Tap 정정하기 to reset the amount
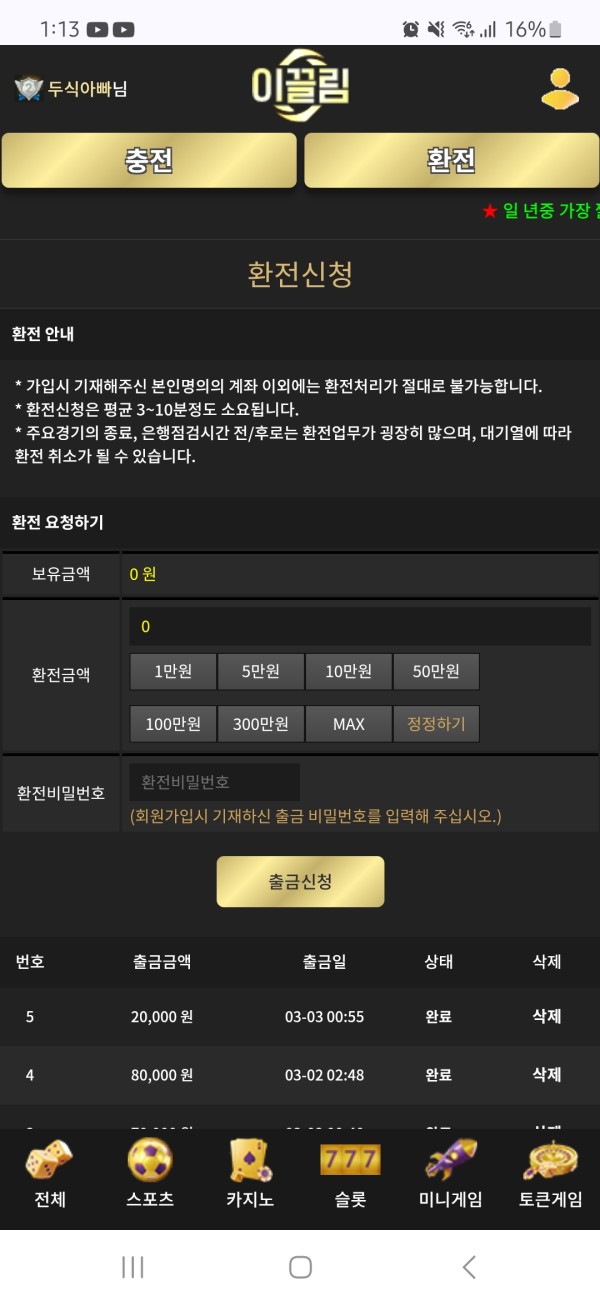600x1300 pixels. pyautogui.click(x=436, y=724)
